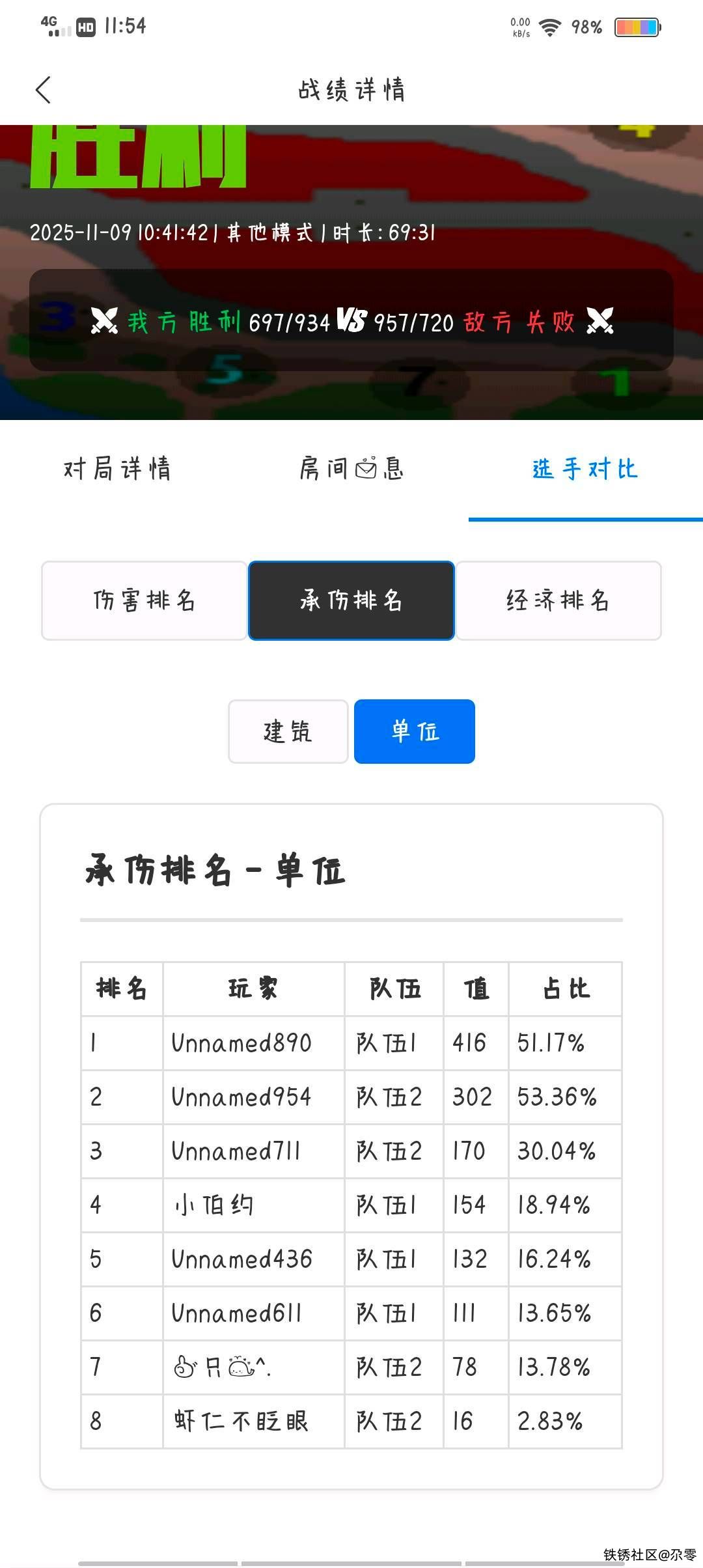This screenshot has width=703, height=1568.
Task: Choose the 单位 filter
Action: coord(415,731)
